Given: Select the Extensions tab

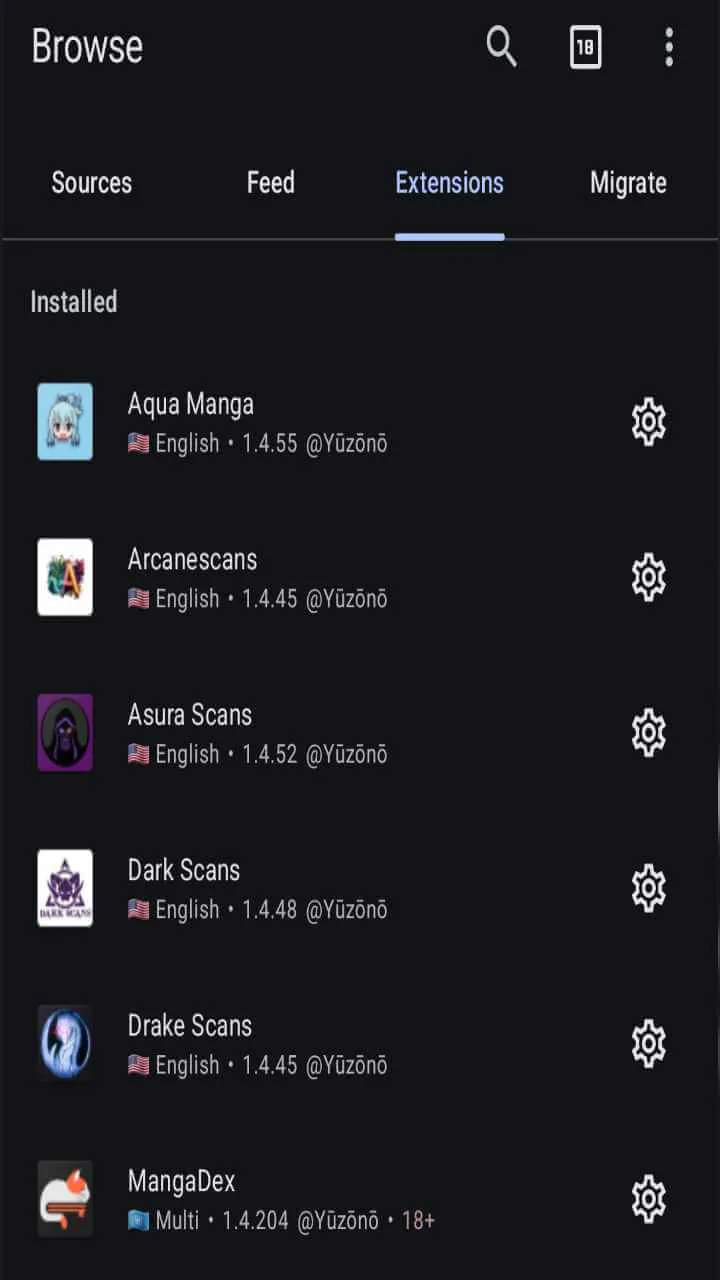Looking at the screenshot, I should [x=449, y=183].
